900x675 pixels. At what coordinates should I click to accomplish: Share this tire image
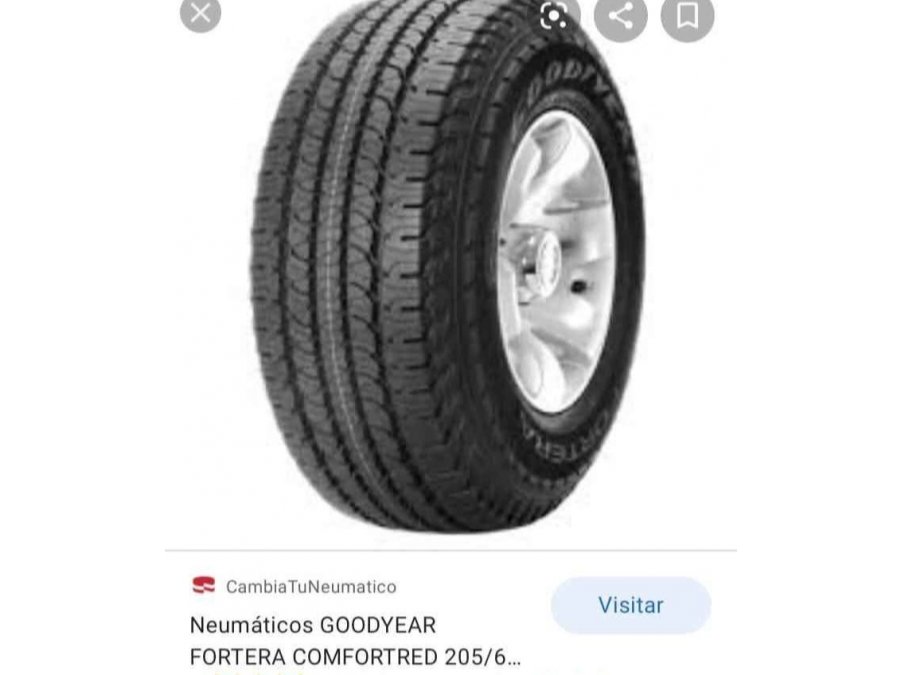coord(620,15)
